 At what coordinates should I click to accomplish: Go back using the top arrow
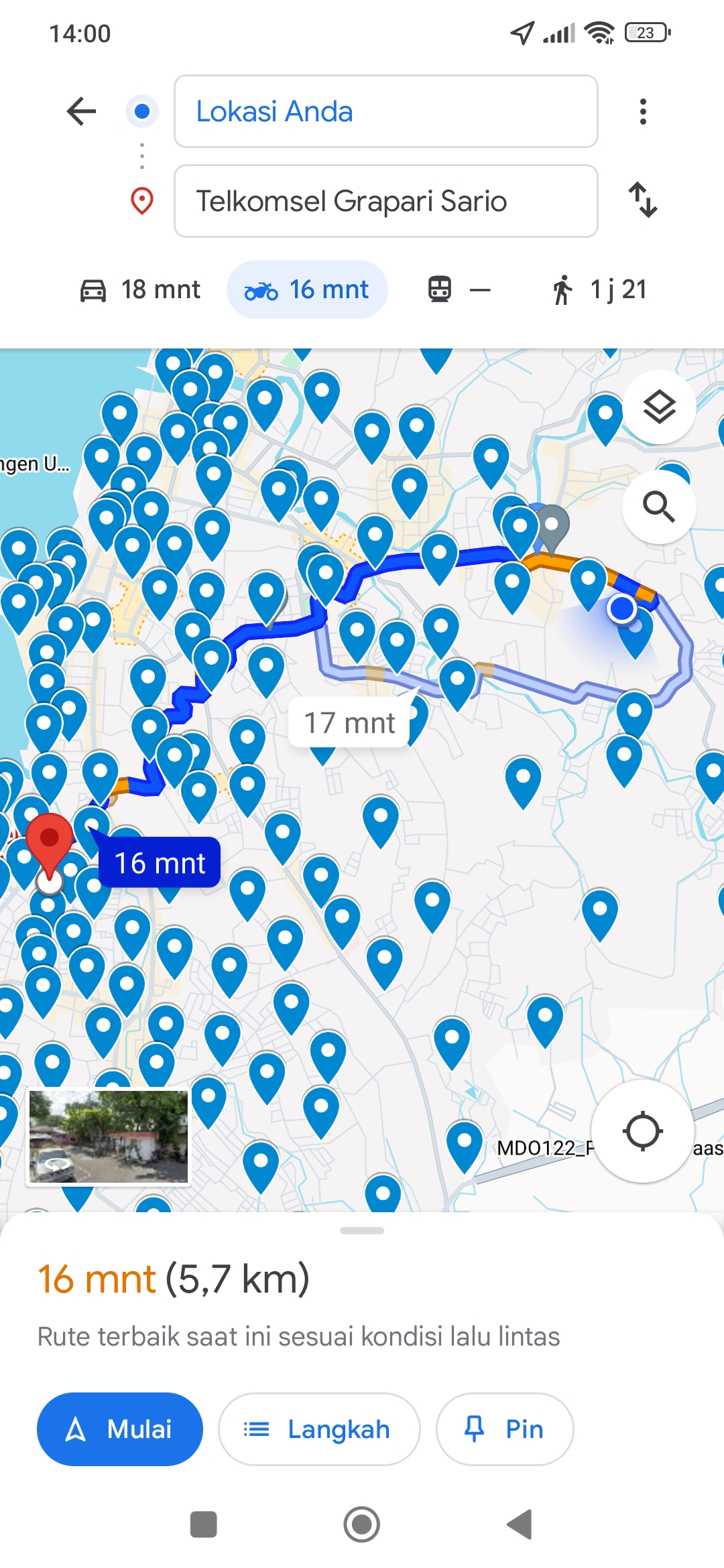pos(82,111)
